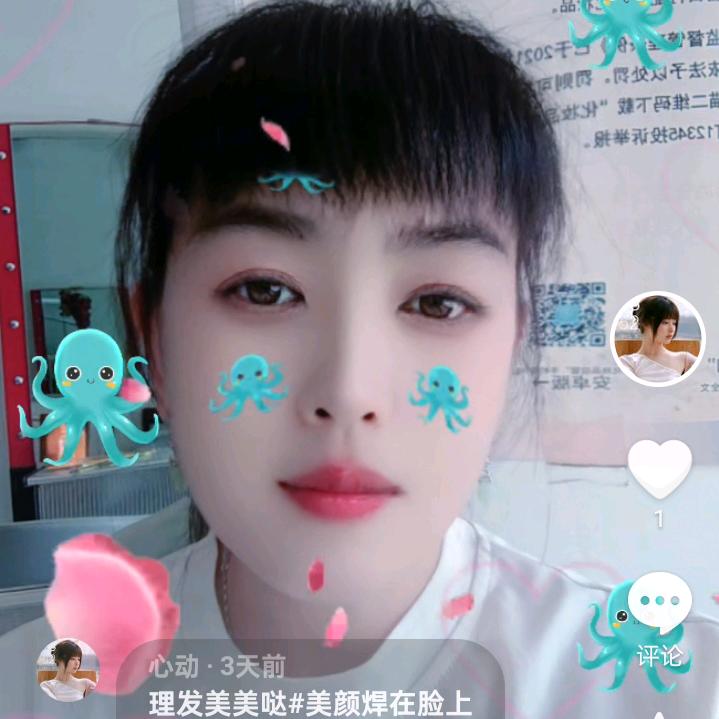Open the comments via 评论 icon
This screenshot has width=719, height=719.
(x=659, y=613)
